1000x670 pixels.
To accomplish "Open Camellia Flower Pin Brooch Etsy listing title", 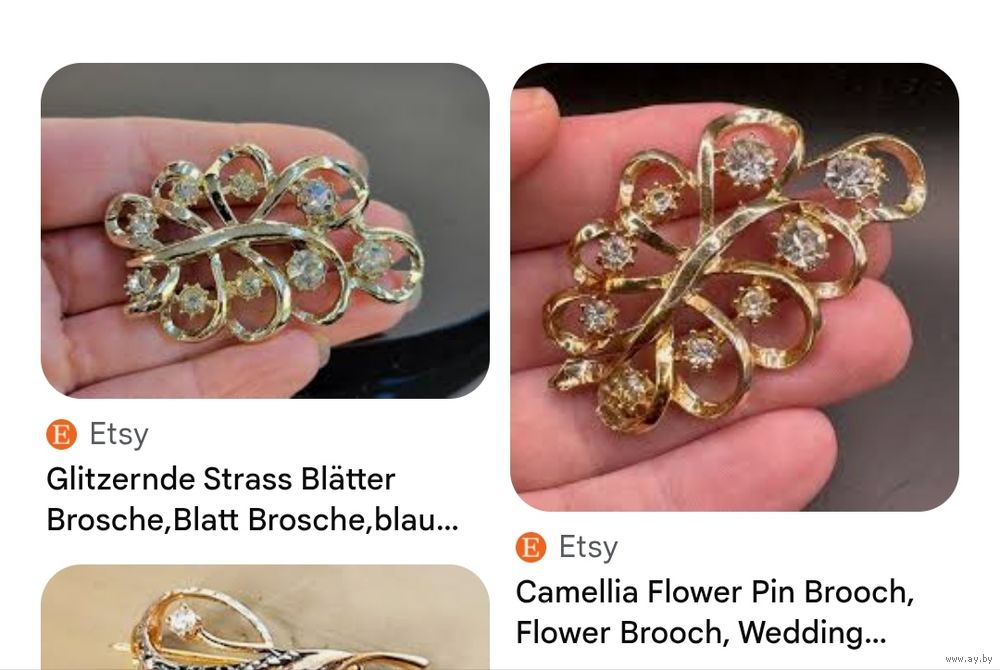I will coord(714,612).
